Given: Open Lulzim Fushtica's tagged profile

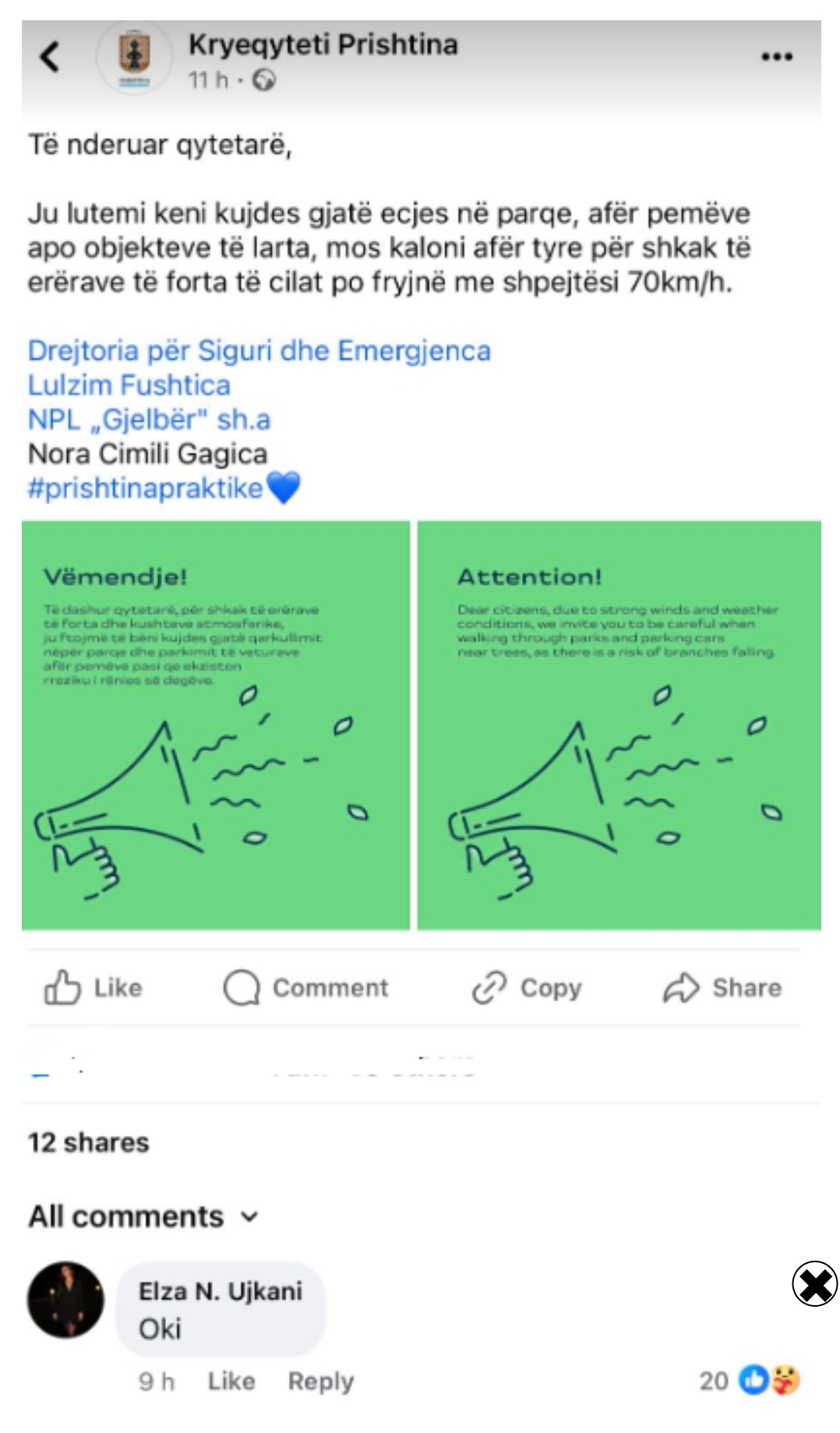Looking at the screenshot, I should [129, 385].
